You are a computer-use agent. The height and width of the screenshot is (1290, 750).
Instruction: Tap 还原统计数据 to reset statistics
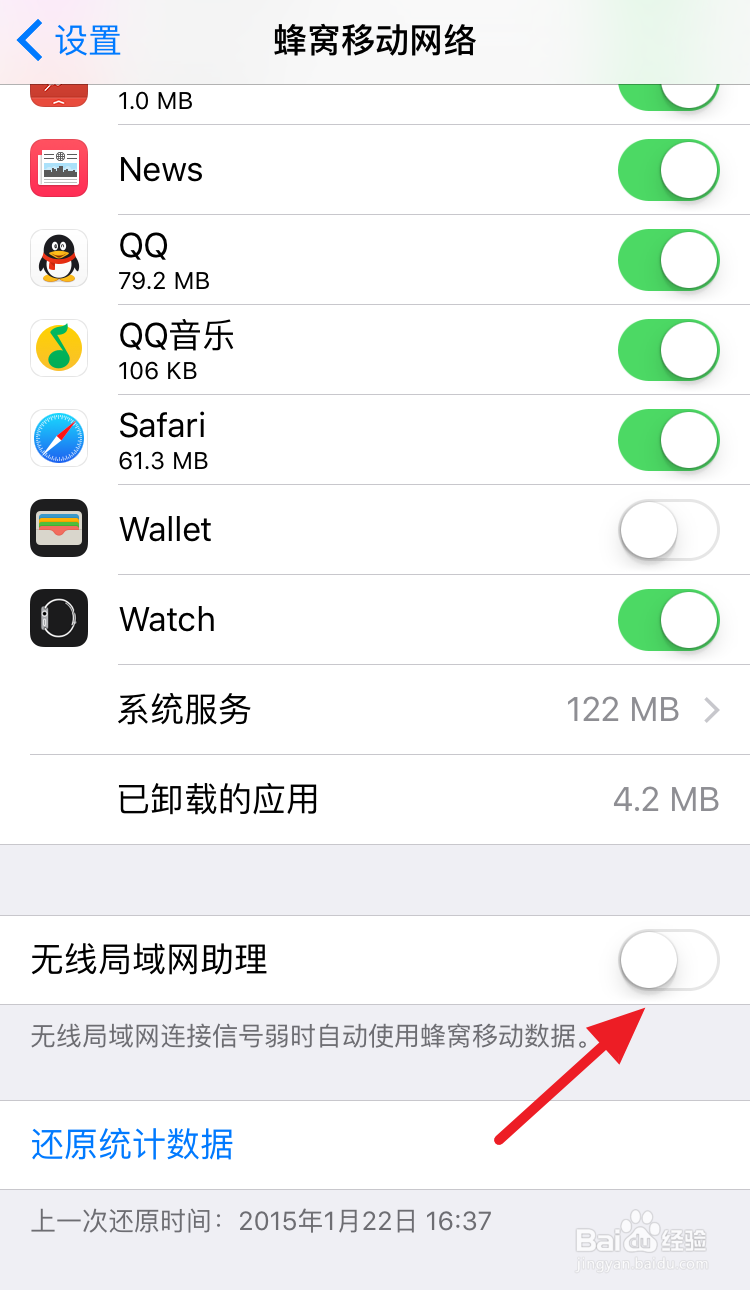coord(131,1145)
